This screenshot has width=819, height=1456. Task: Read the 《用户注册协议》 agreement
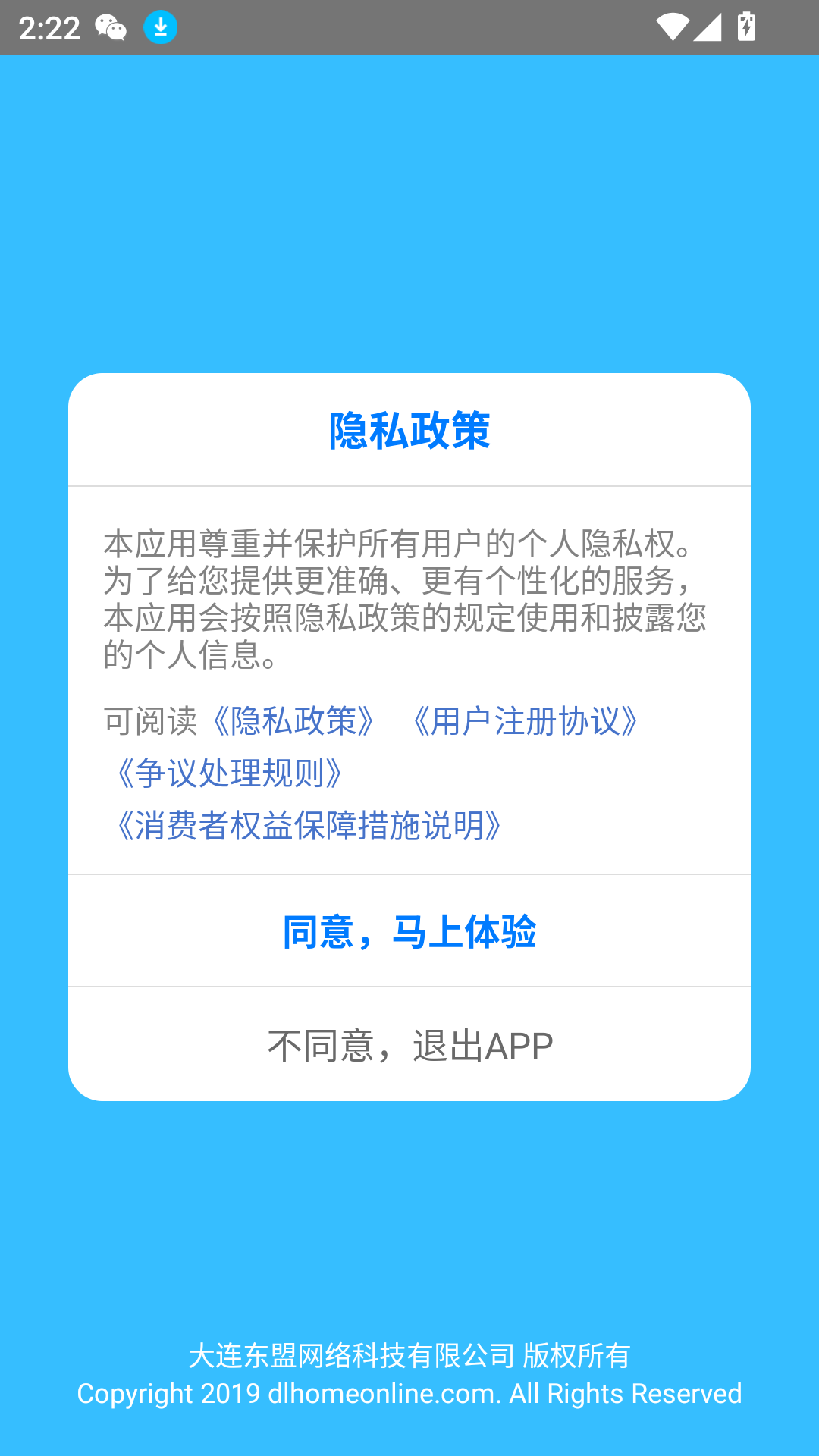click(x=525, y=721)
